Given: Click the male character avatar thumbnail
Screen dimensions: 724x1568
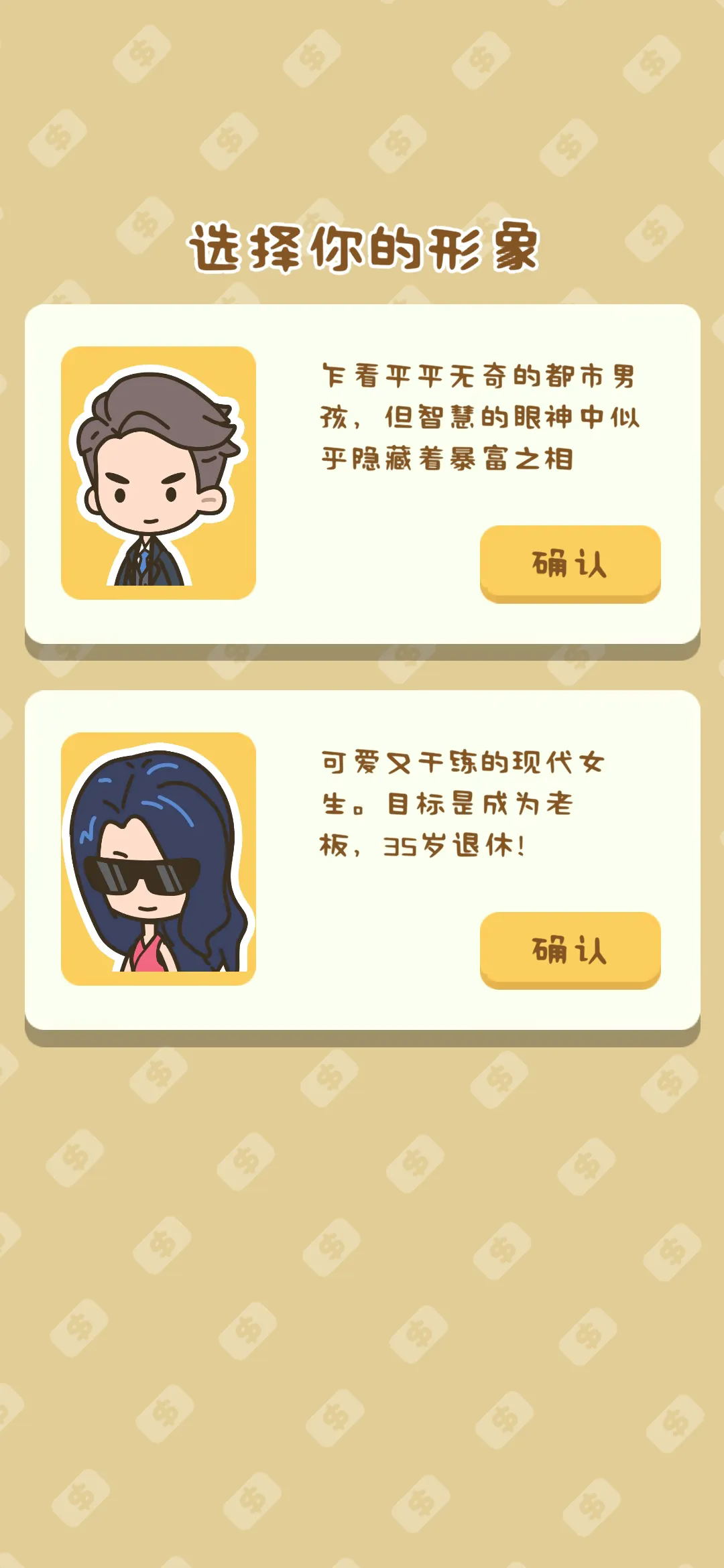Looking at the screenshot, I should point(159,469).
